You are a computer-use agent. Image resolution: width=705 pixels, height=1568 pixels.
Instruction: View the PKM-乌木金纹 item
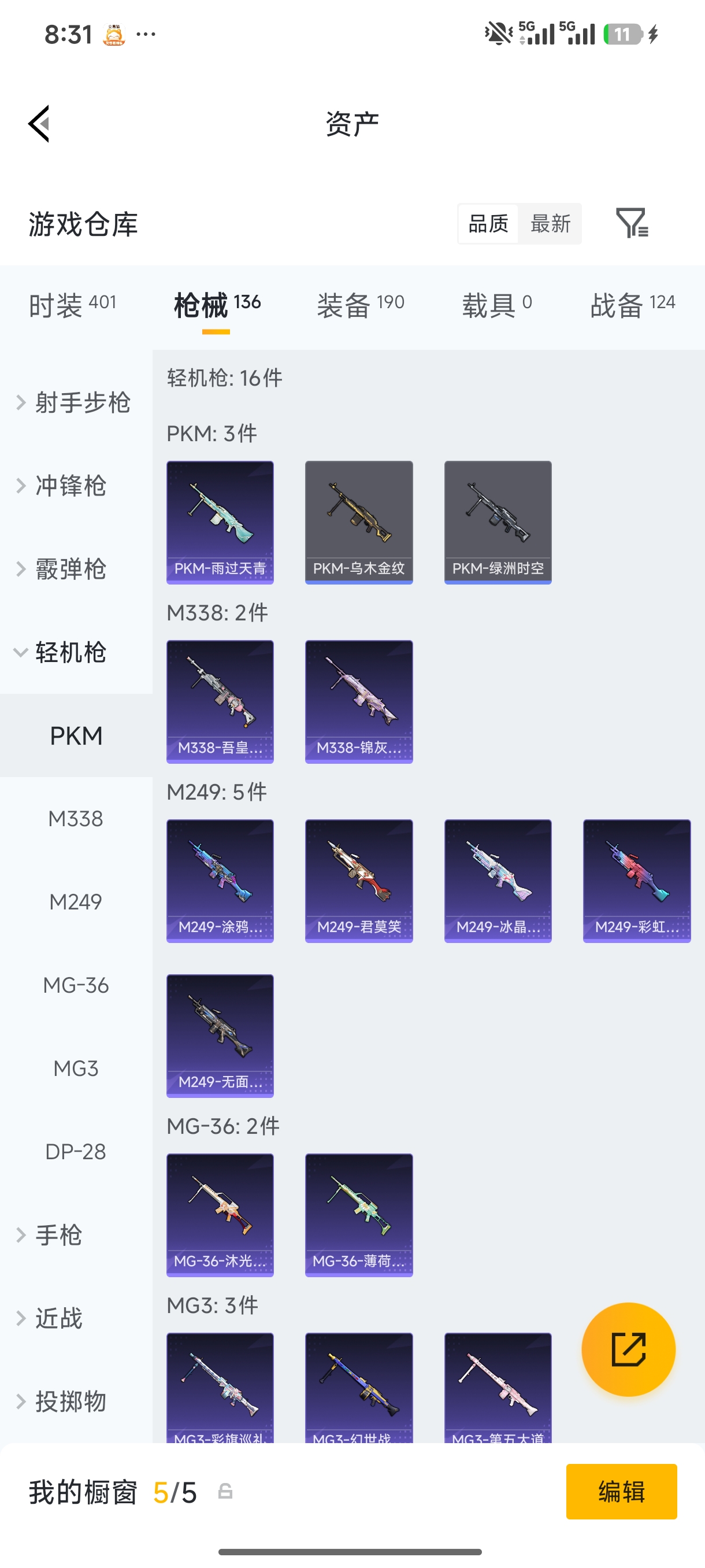(359, 522)
